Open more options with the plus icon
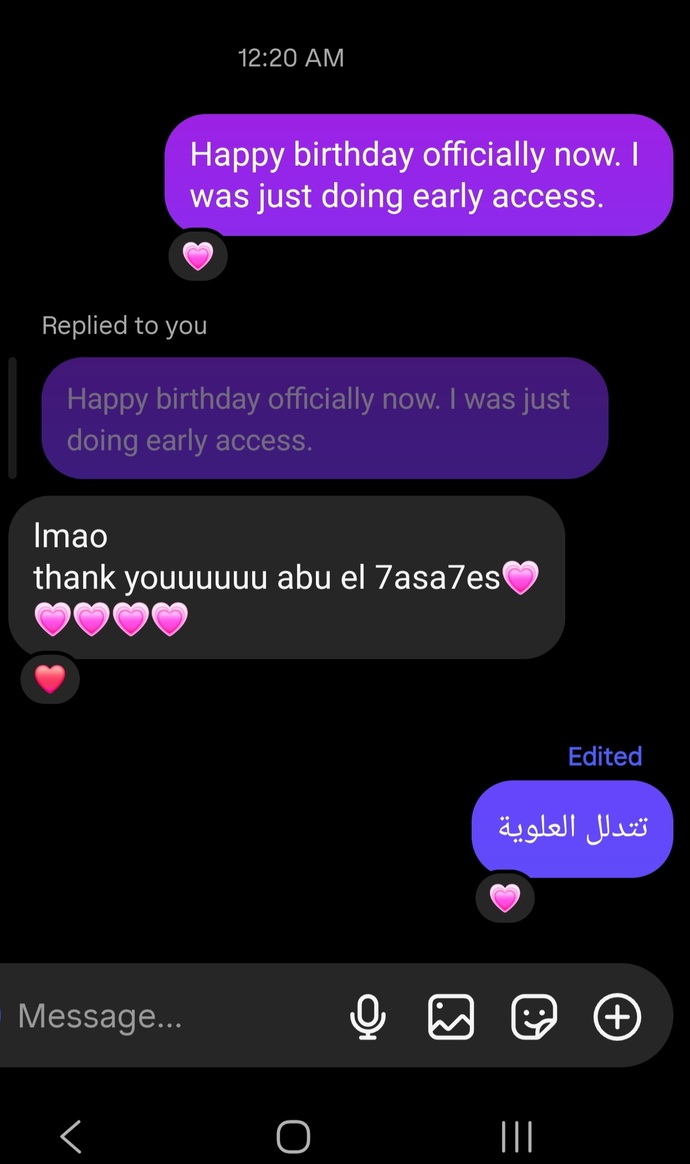690x1164 pixels. click(x=617, y=1016)
